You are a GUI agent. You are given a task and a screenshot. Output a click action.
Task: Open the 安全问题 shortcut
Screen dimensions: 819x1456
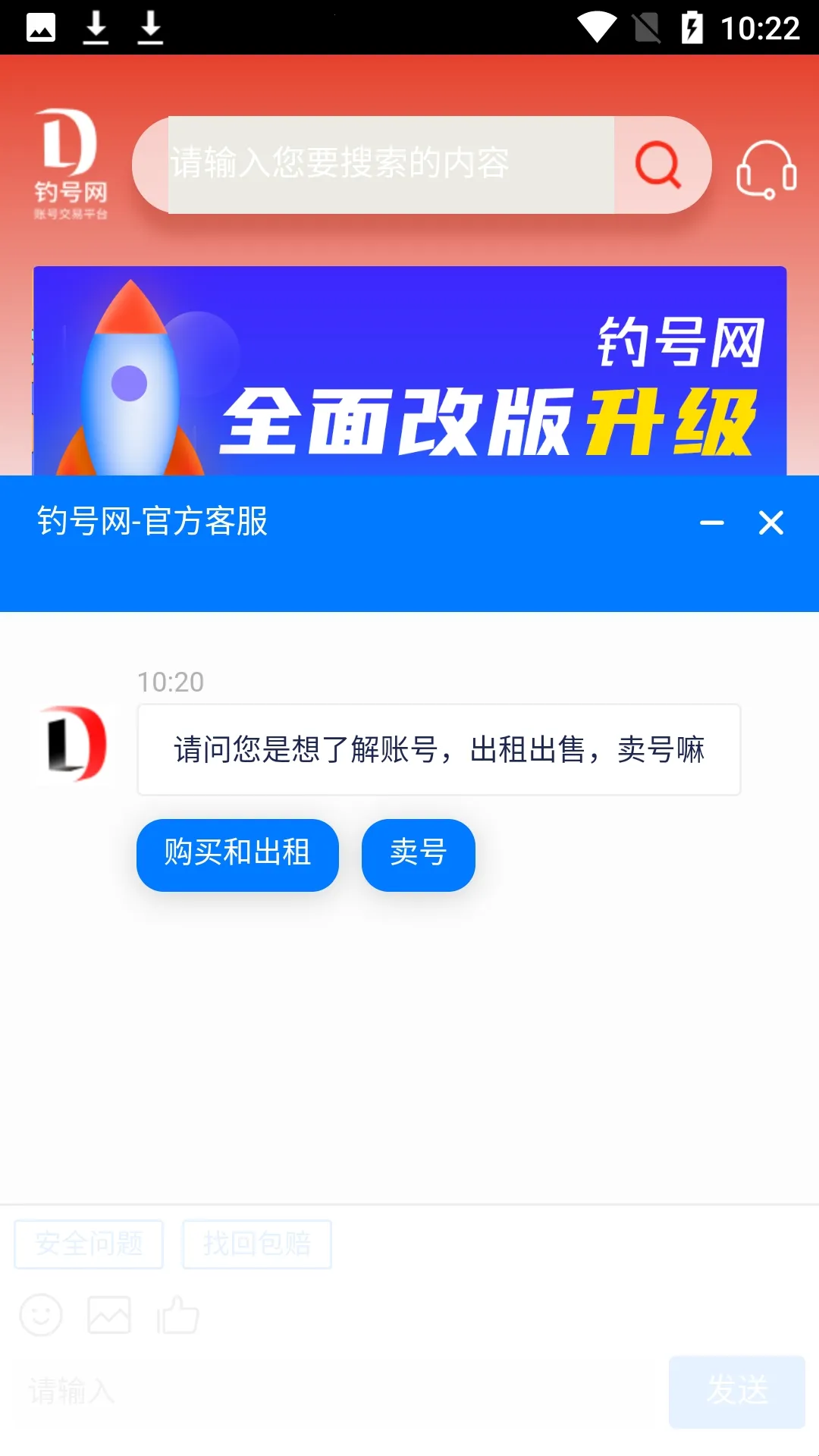point(88,1244)
